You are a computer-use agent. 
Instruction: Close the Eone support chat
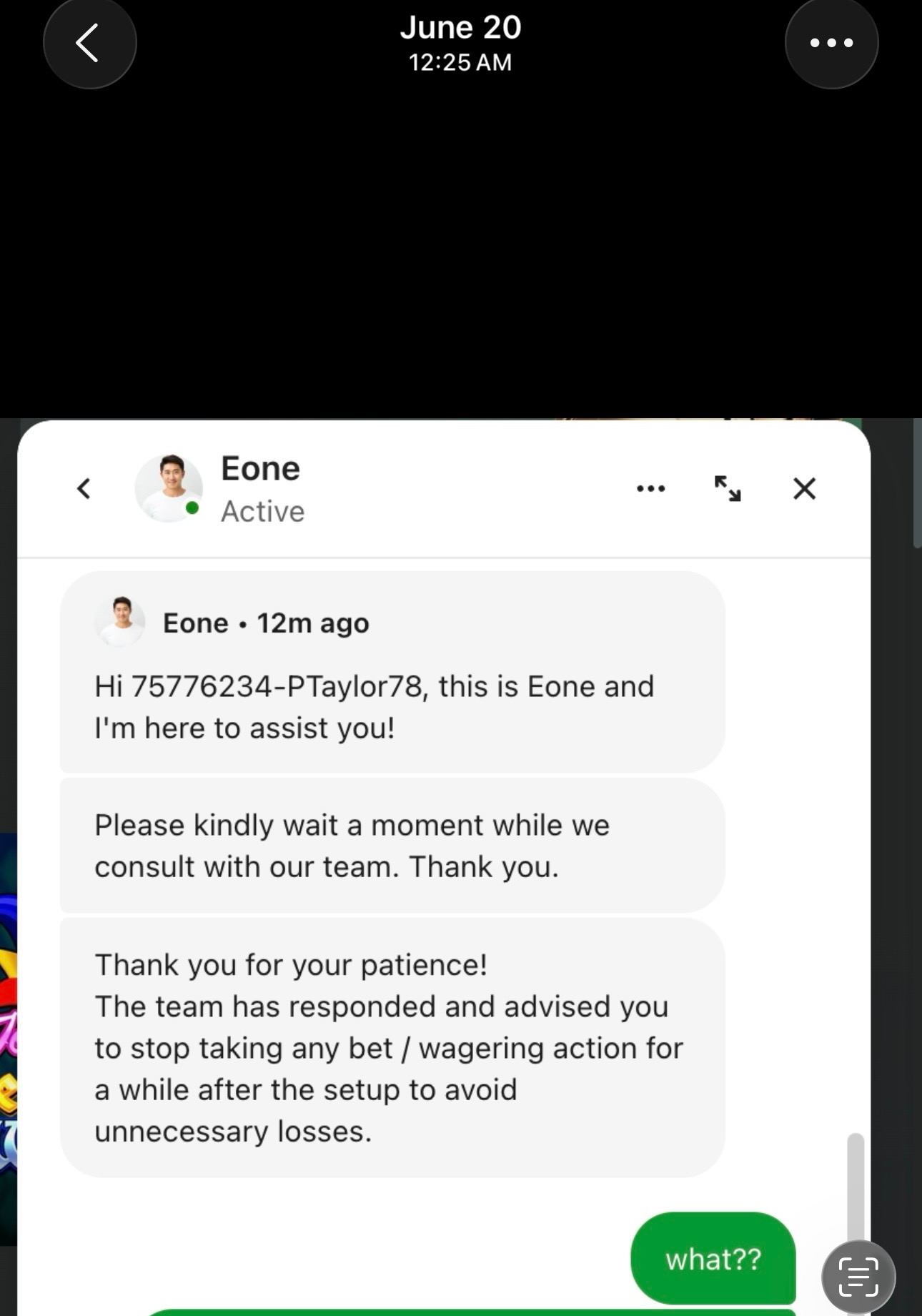(x=804, y=489)
